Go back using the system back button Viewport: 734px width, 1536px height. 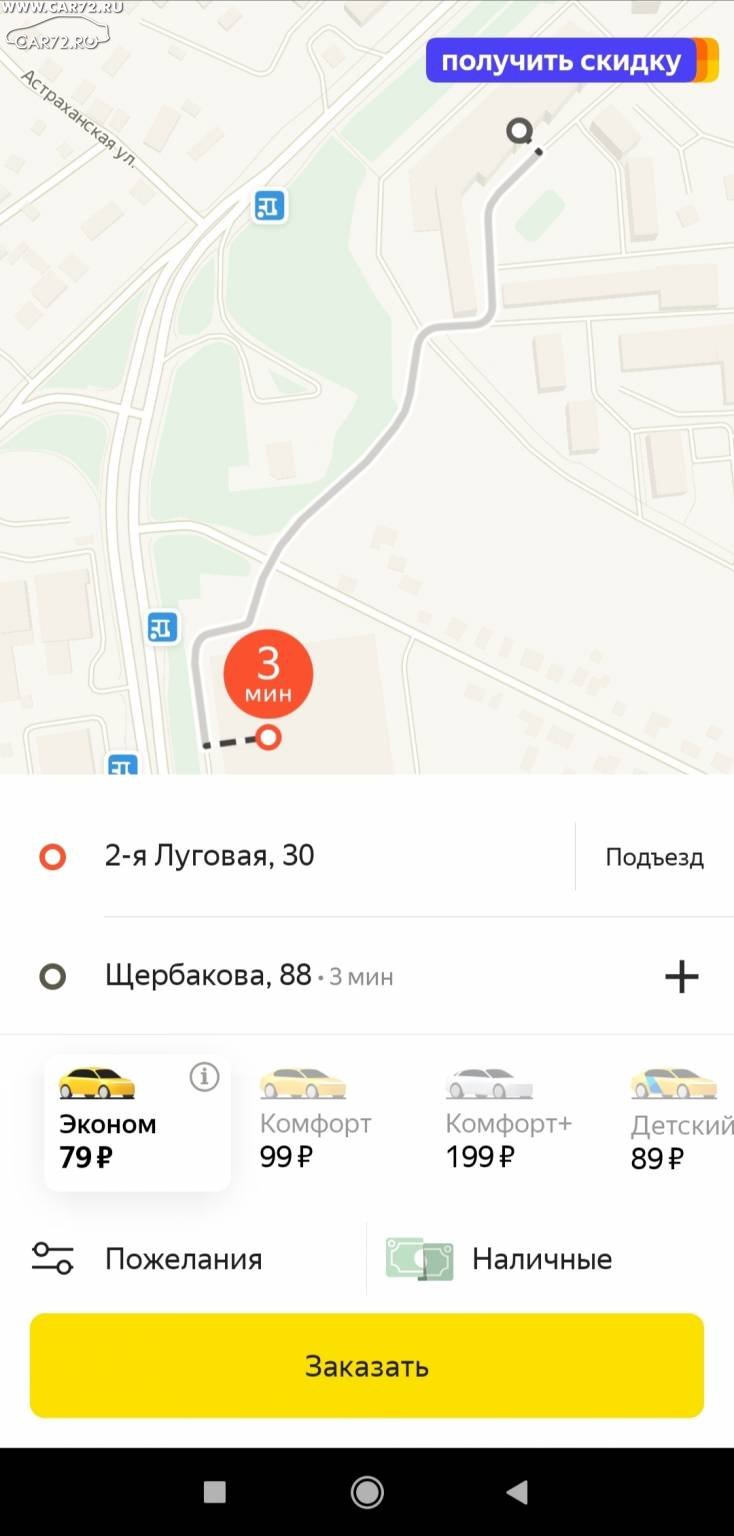(x=517, y=1493)
